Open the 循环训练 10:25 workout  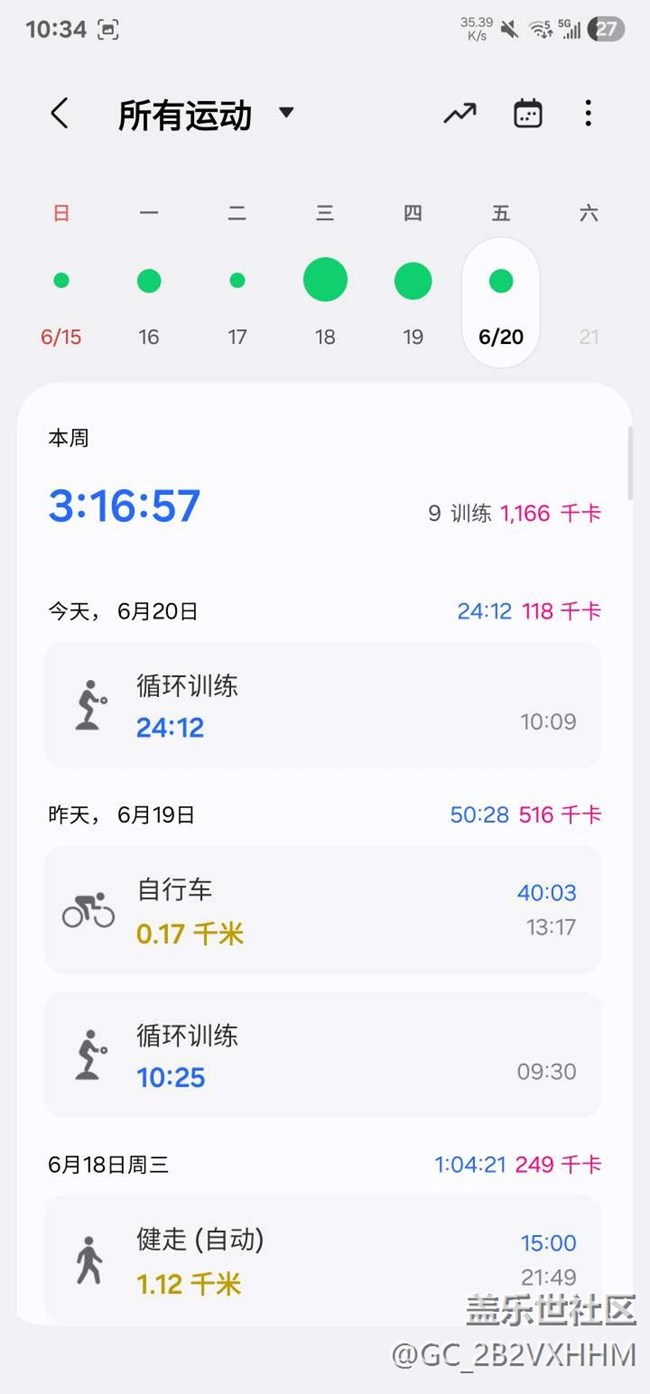[x=323, y=1055]
